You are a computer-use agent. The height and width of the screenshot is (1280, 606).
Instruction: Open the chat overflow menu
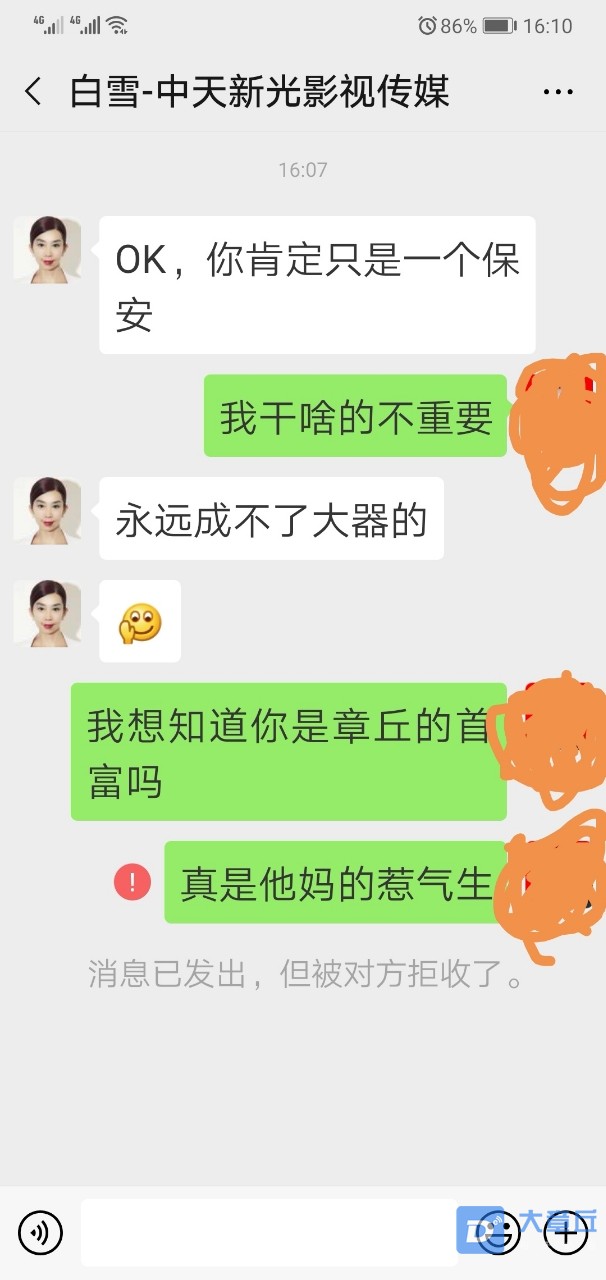[x=558, y=92]
